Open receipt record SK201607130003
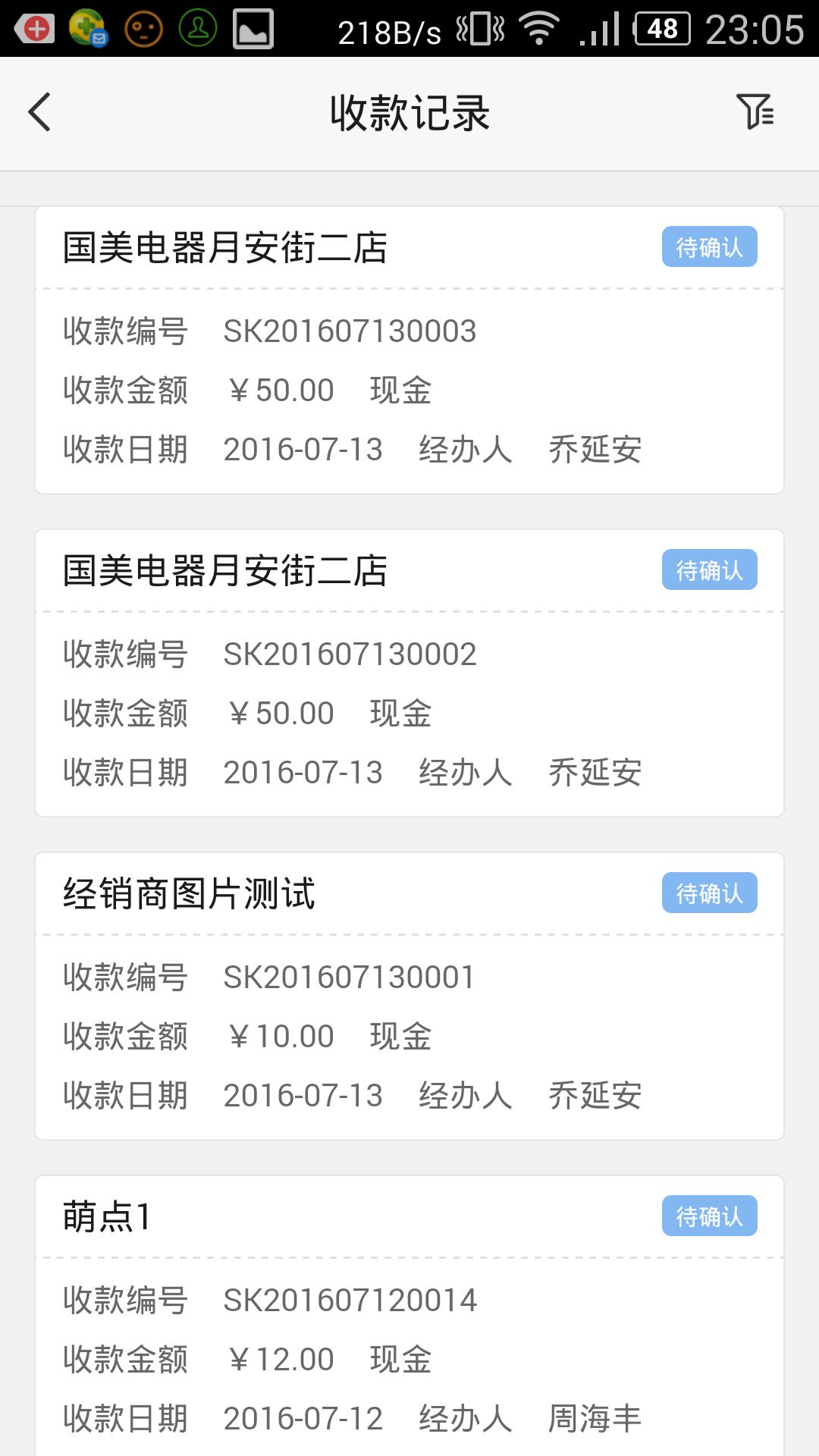This screenshot has height=1456, width=819. [409, 350]
